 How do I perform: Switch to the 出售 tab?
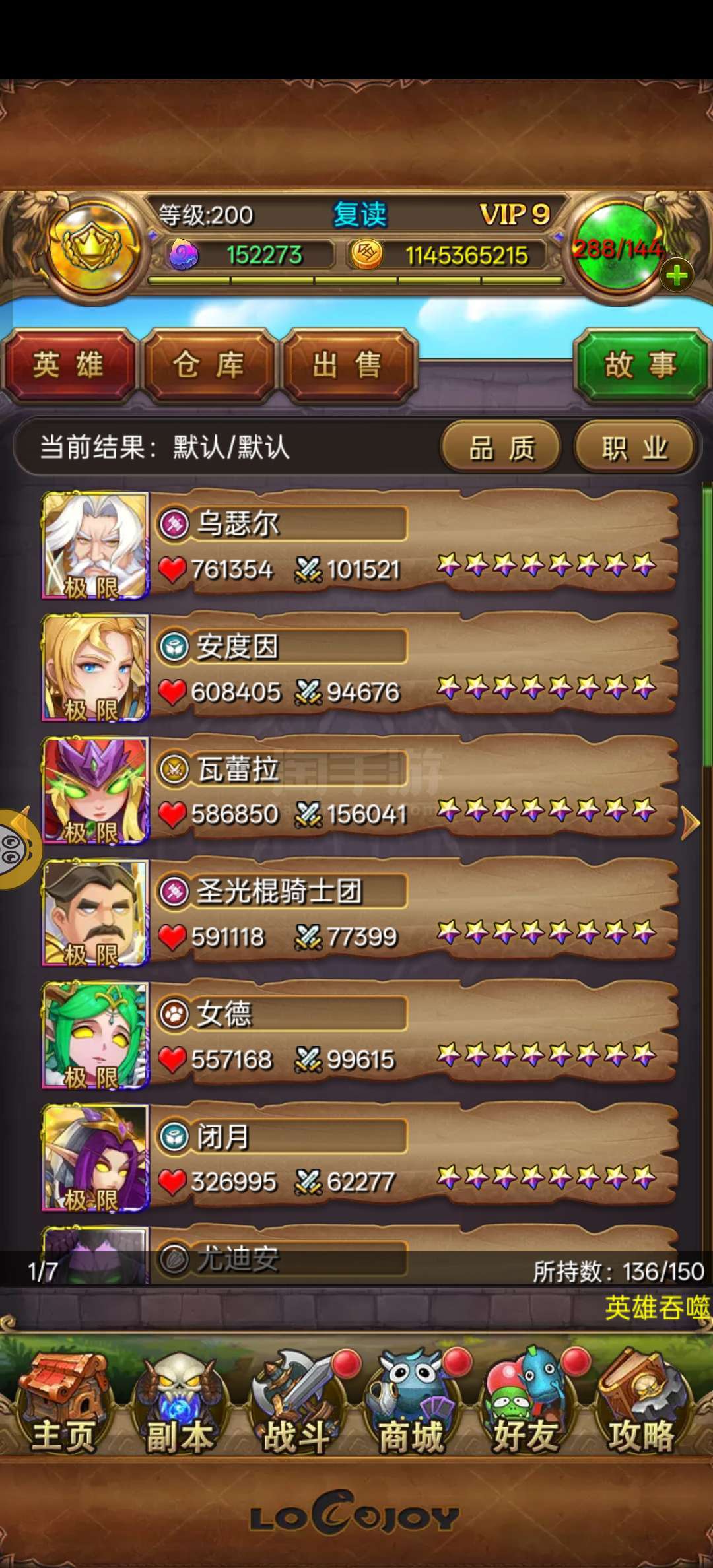[349, 366]
